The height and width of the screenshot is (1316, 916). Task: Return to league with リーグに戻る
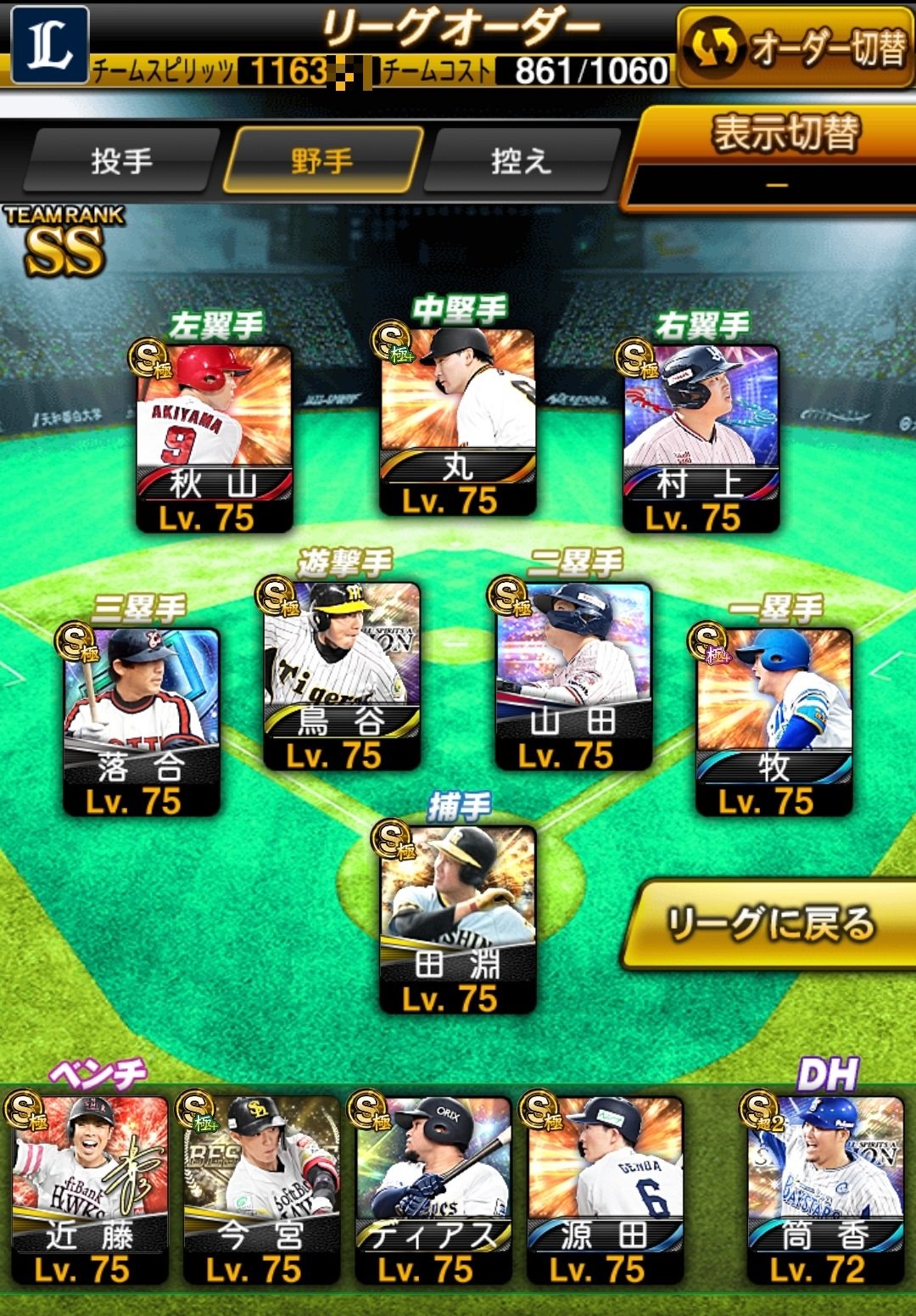click(770, 924)
